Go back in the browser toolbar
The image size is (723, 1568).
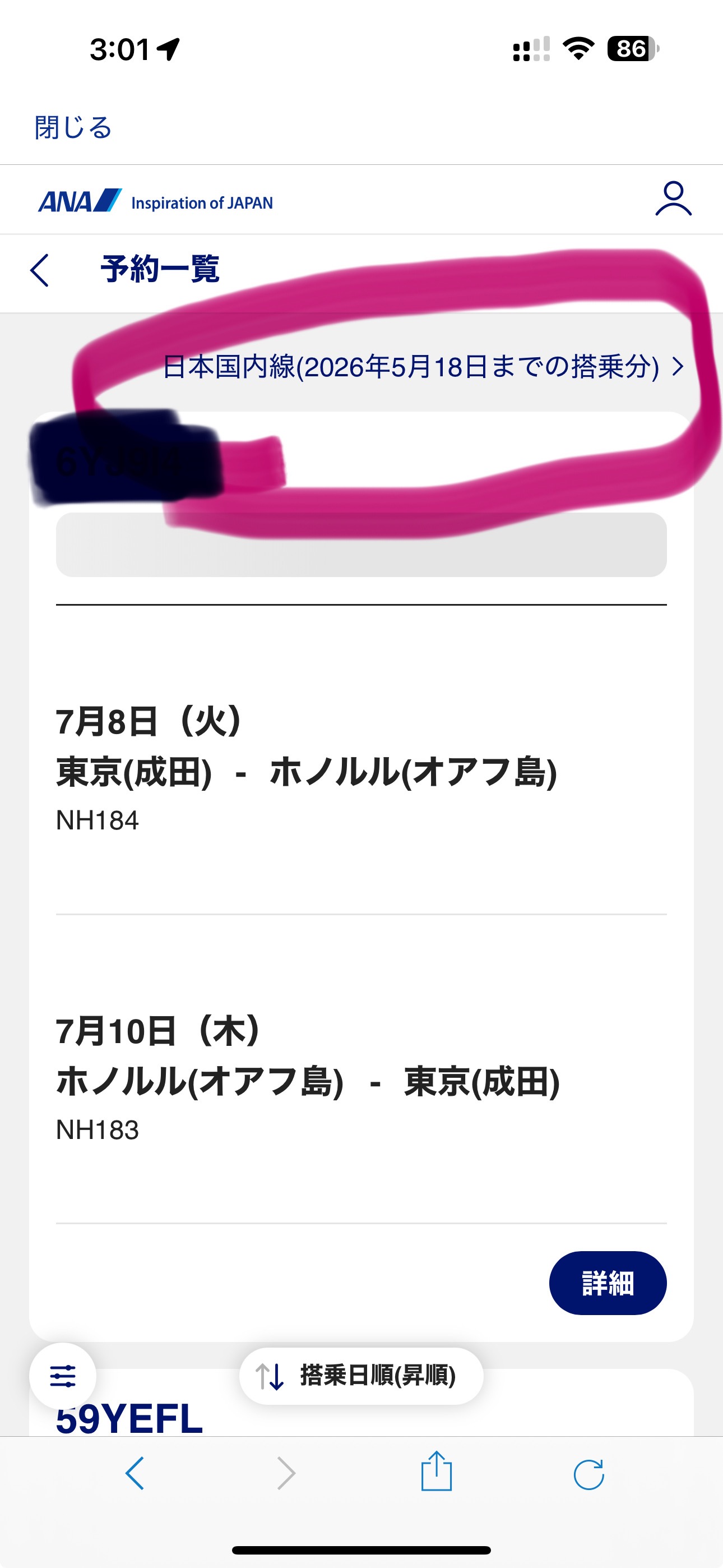coord(135,1473)
